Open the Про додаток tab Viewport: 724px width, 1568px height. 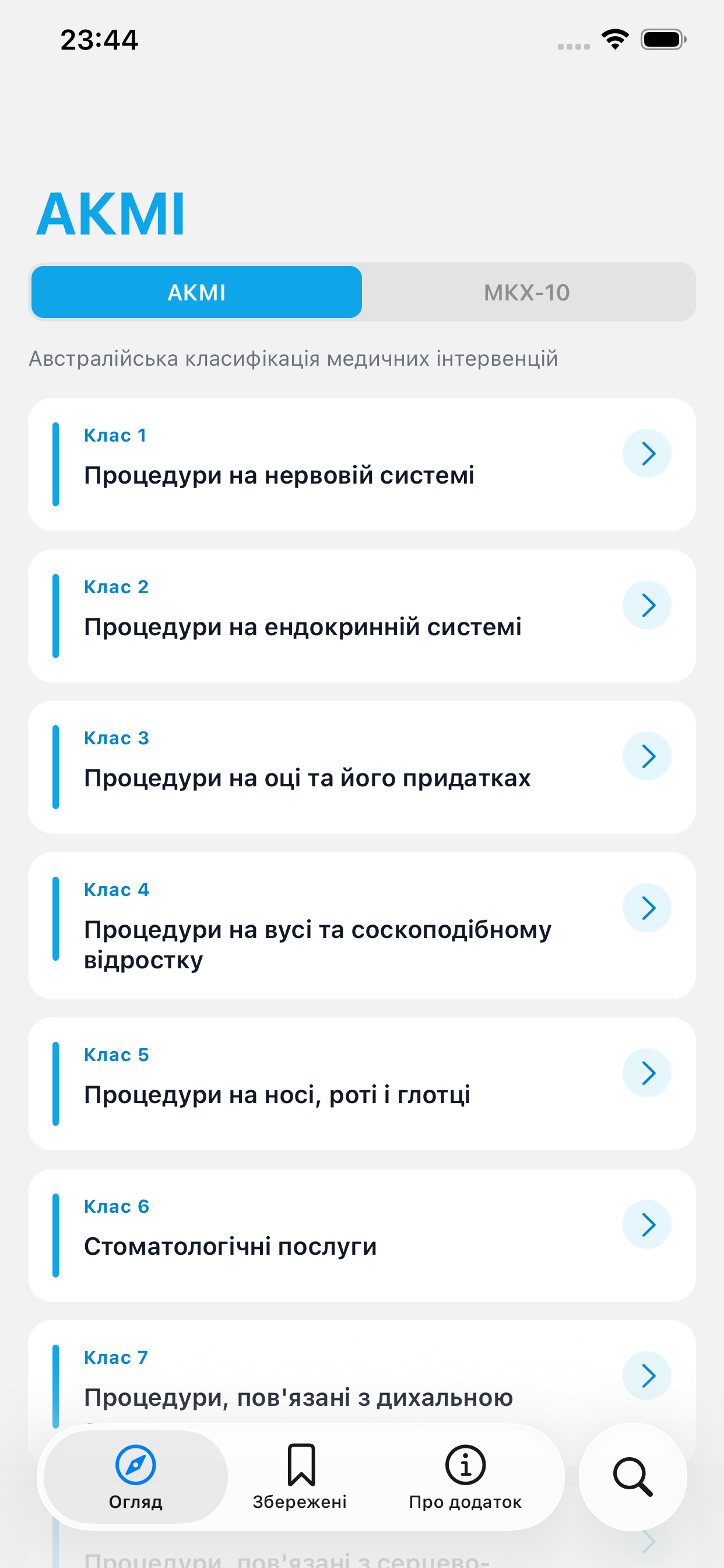tap(465, 1476)
